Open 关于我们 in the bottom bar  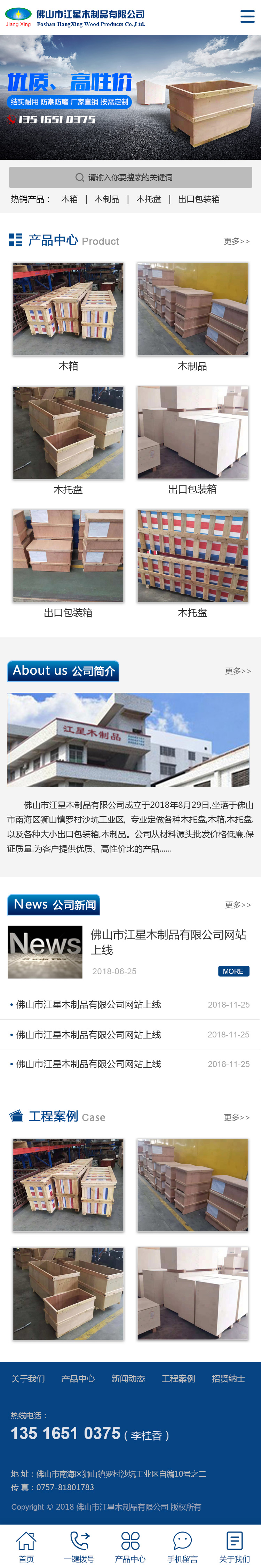(x=235, y=1547)
